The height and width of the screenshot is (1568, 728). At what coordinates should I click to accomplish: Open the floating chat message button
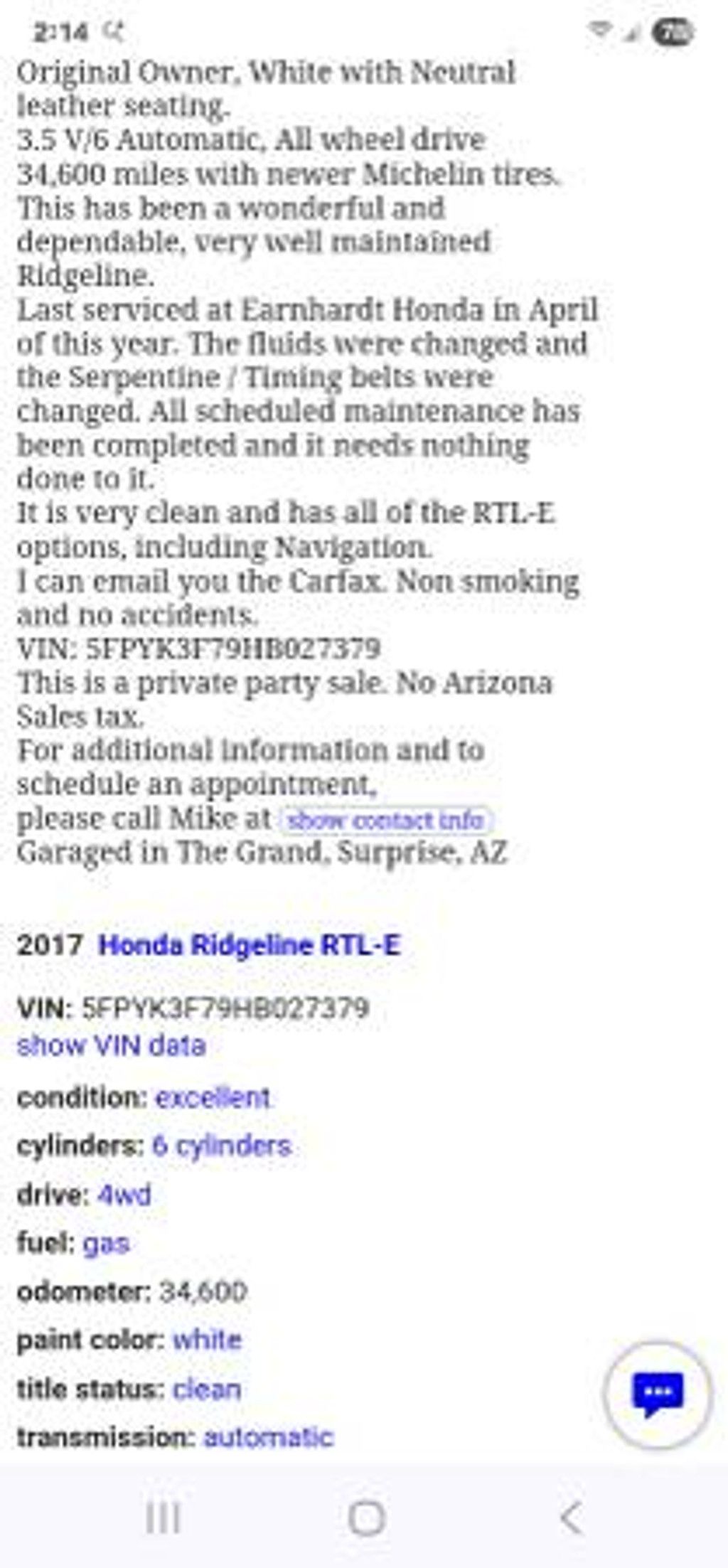pyautogui.click(x=658, y=1395)
